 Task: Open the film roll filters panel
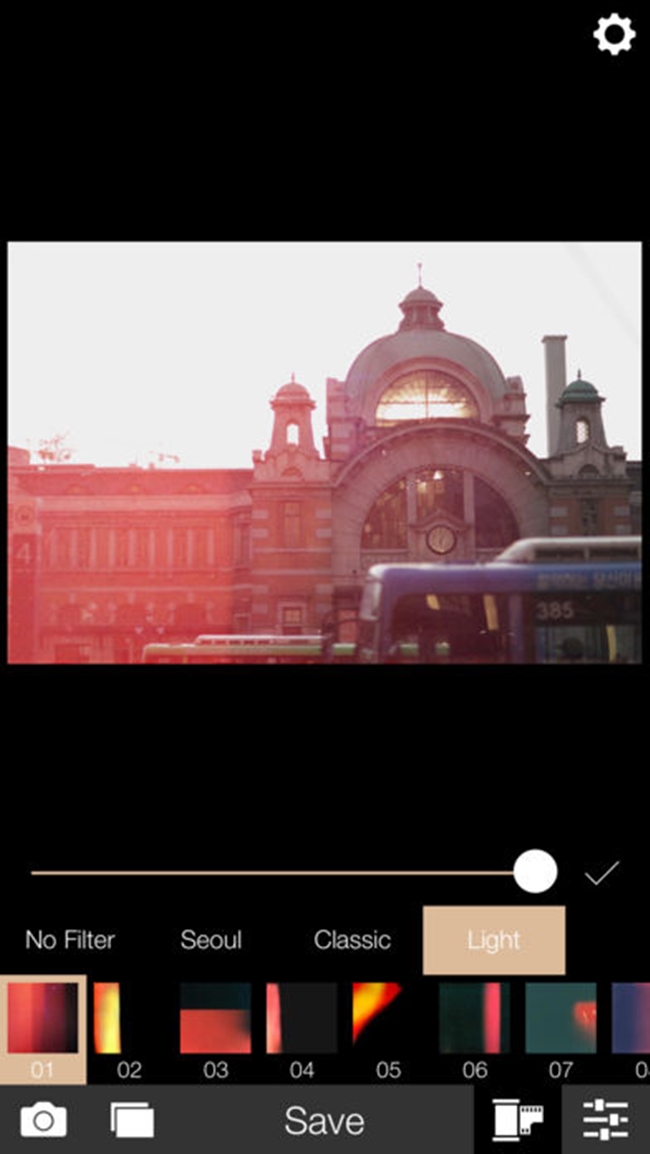tap(517, 1120)
